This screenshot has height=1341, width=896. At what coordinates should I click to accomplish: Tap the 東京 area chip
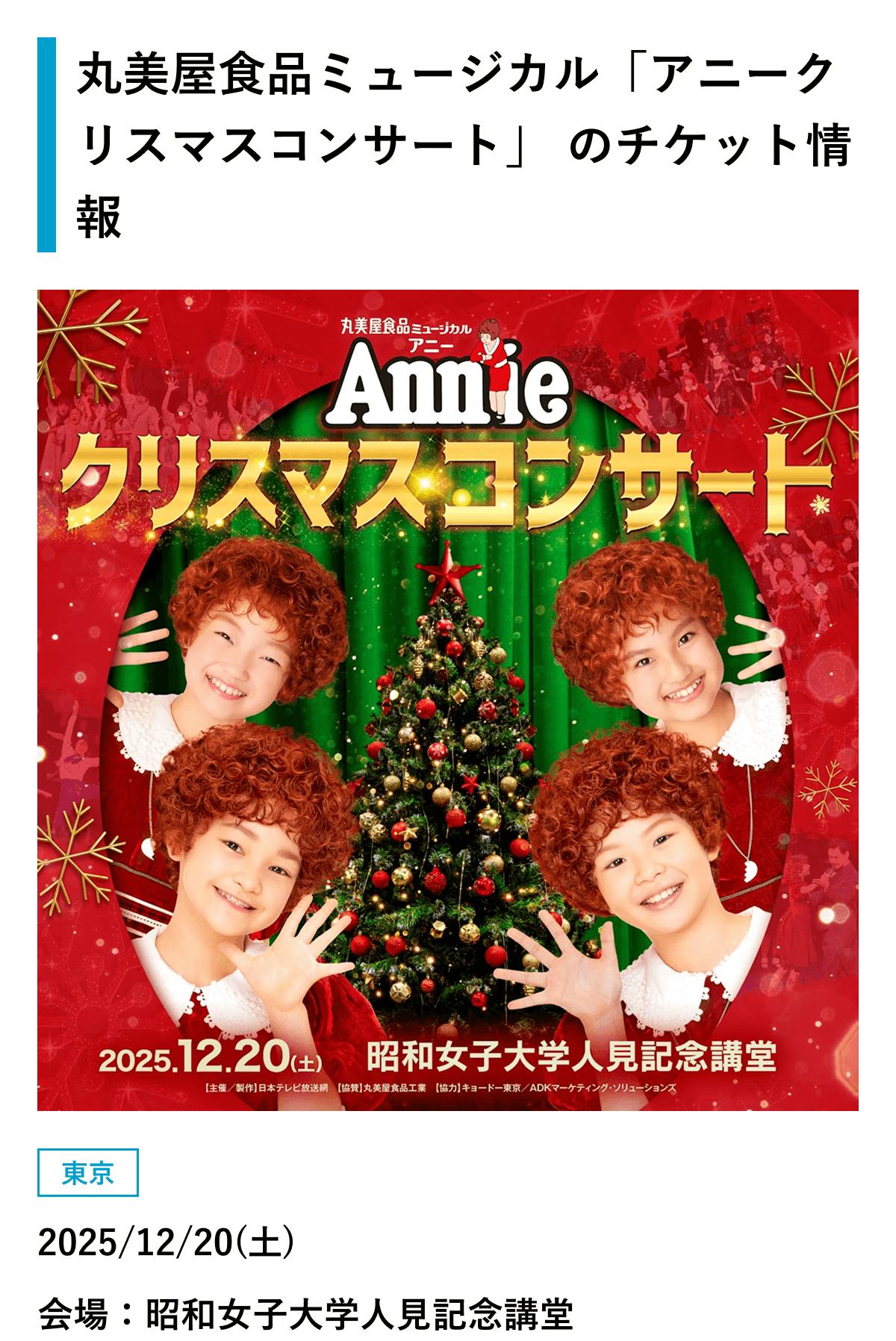click(x=88, y=1173)
